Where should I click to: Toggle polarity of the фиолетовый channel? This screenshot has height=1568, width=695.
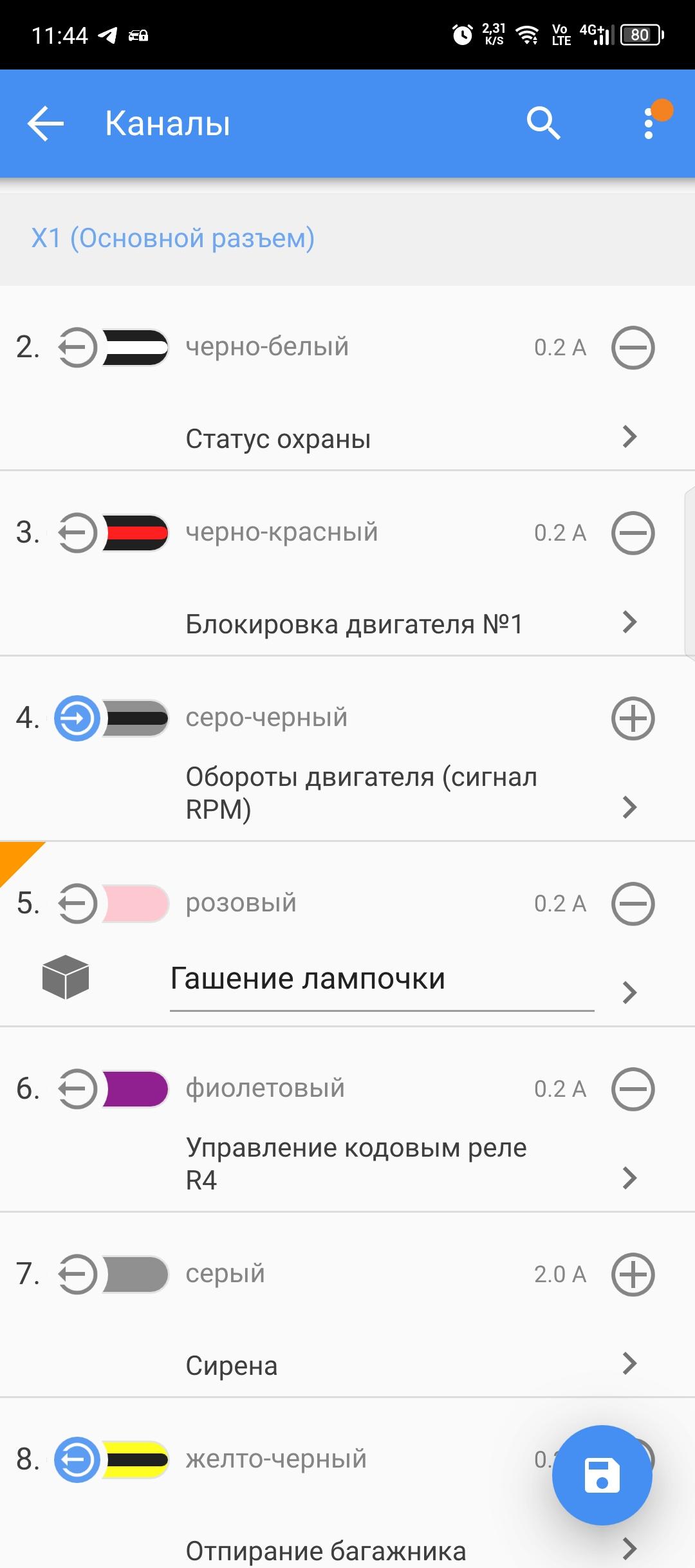click(x=633, y=1089)
